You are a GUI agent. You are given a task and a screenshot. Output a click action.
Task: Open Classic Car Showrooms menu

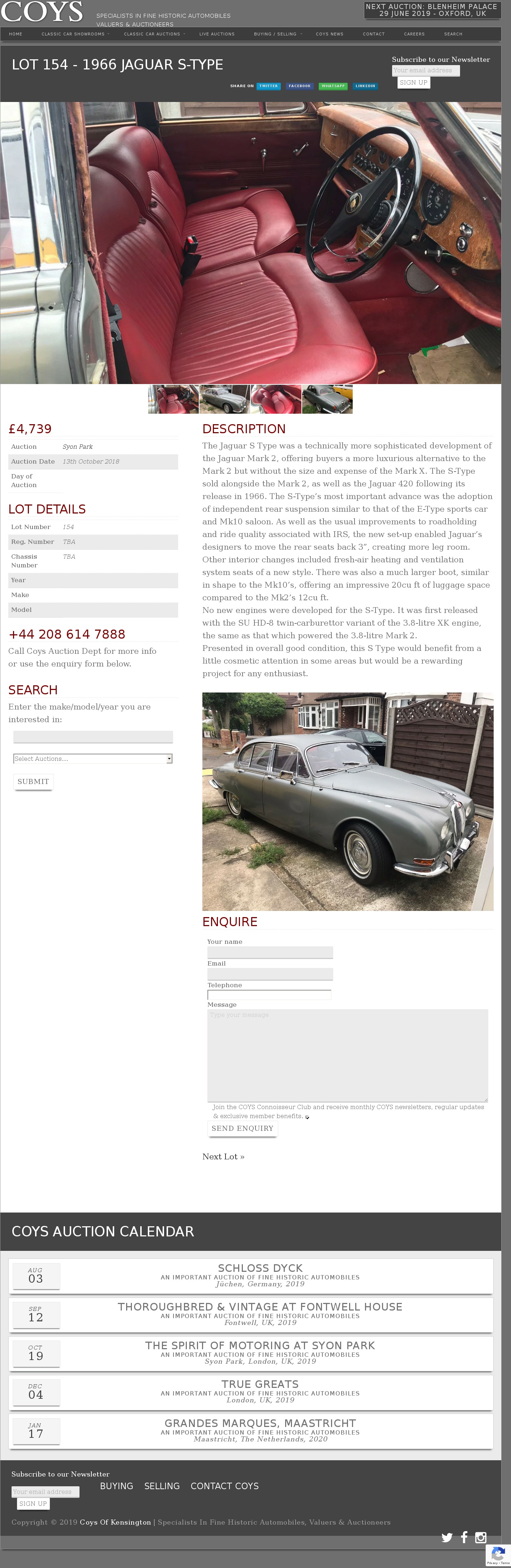click(x=74, y=34)
